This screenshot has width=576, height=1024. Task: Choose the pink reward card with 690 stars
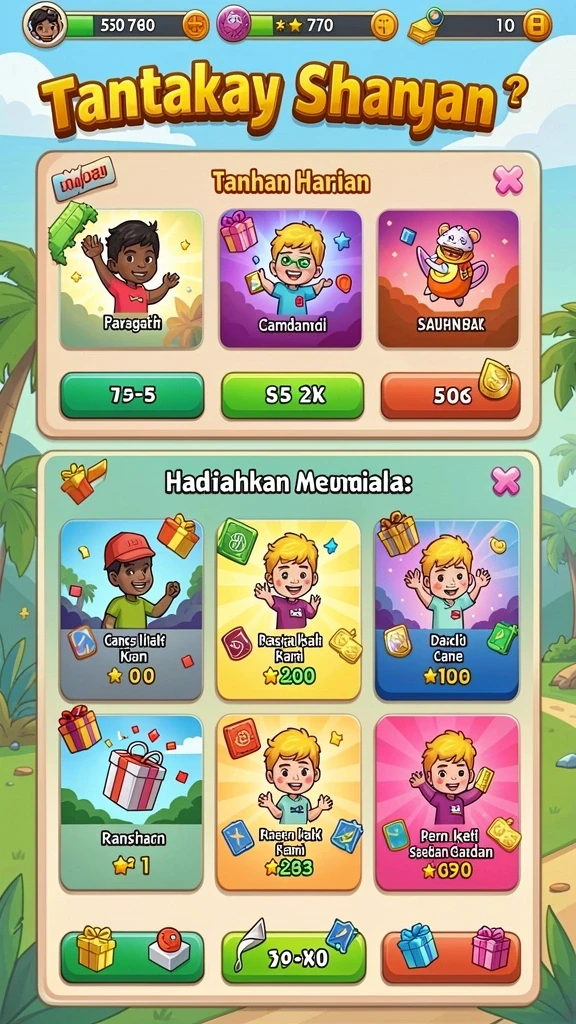[x=447, y=803]
